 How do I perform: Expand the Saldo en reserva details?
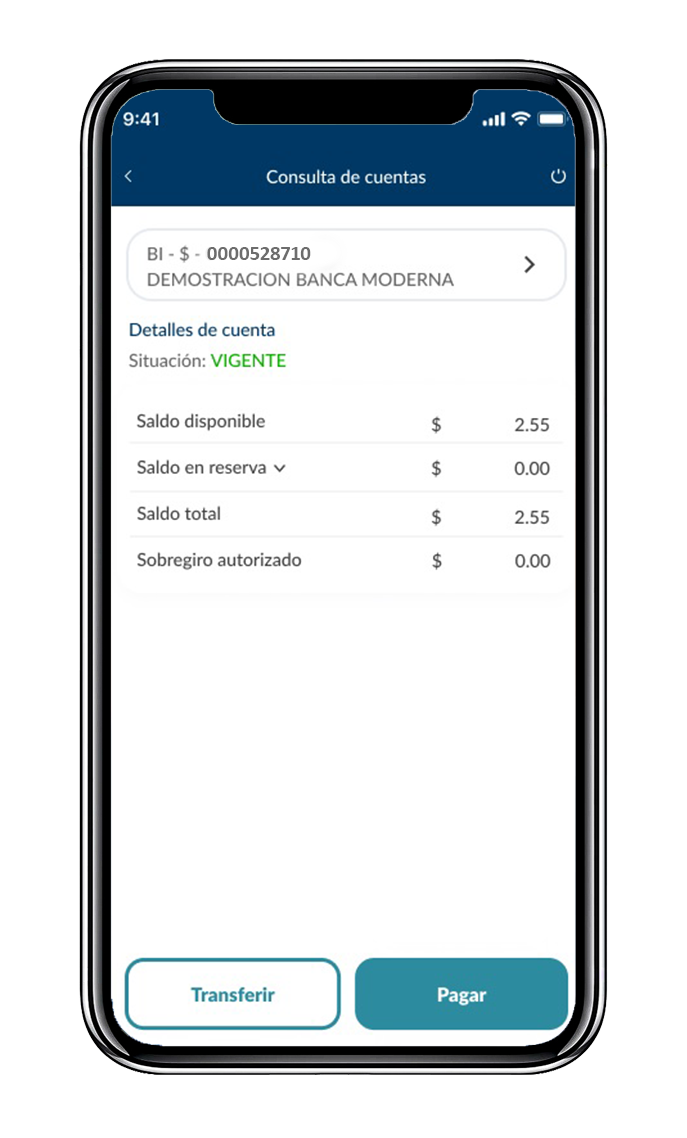click(280, 468)
